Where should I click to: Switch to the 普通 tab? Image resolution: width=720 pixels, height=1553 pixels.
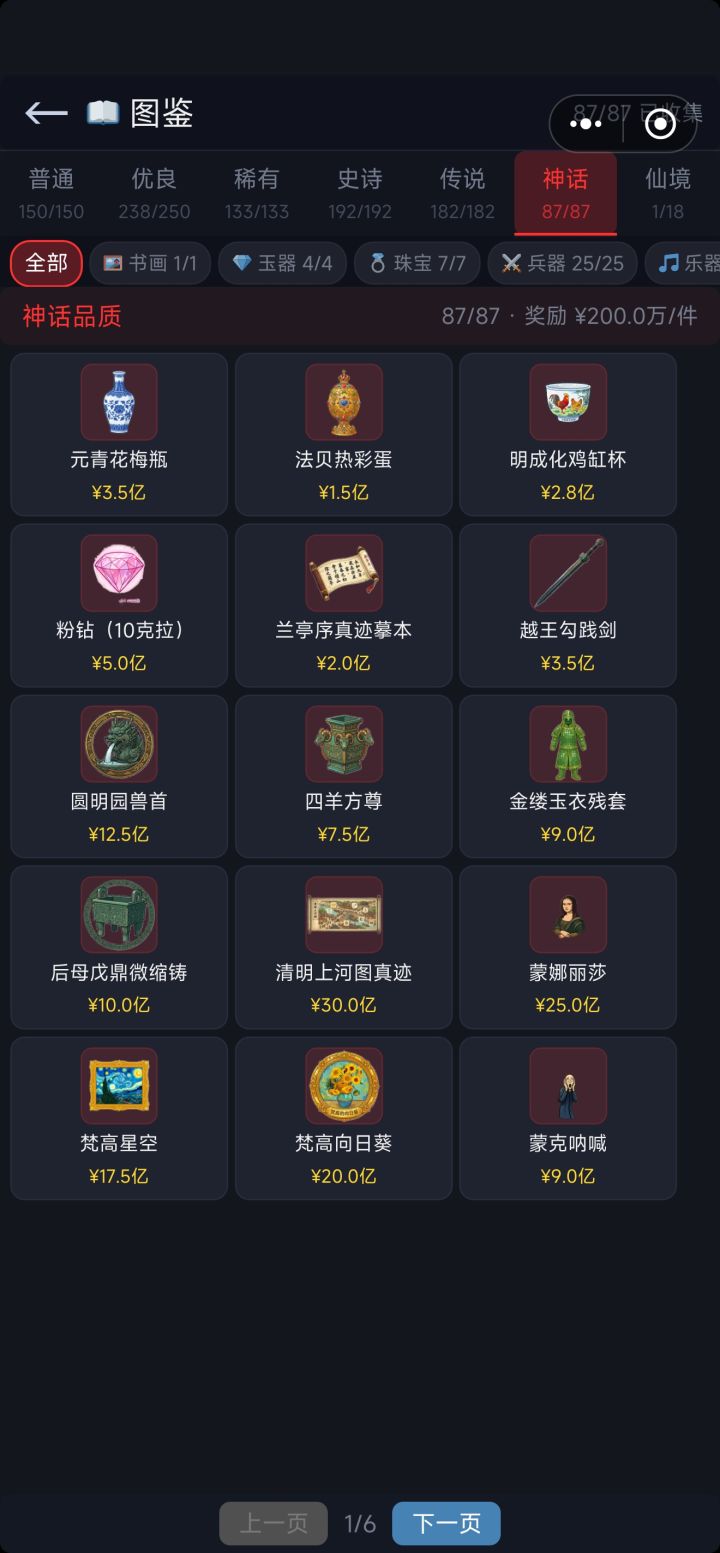coord(52,190)
